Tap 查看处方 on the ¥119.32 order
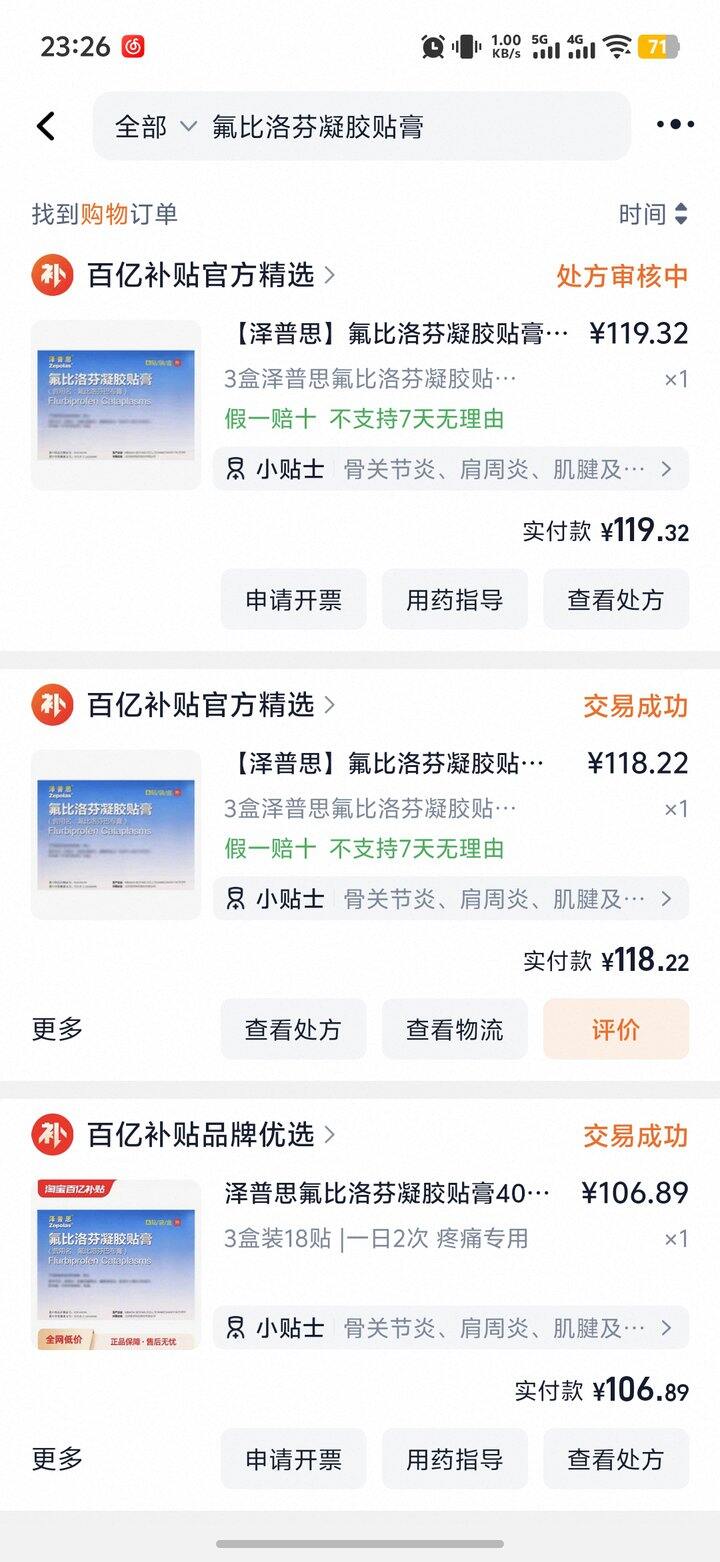The height and width of the screenshot is (1562, 720). click(615, 600)
